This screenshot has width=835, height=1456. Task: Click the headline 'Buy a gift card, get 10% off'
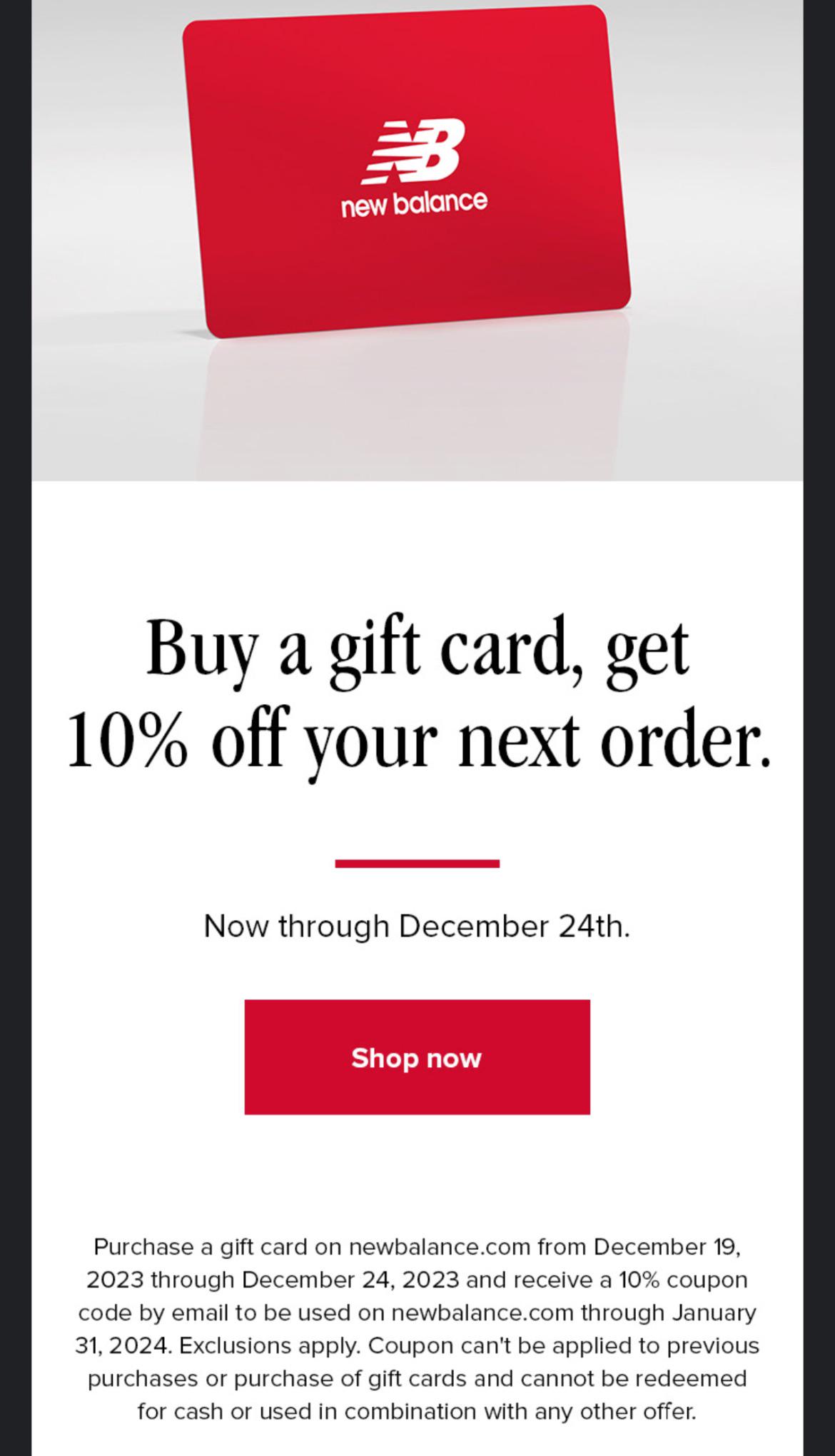click(417, 649)
